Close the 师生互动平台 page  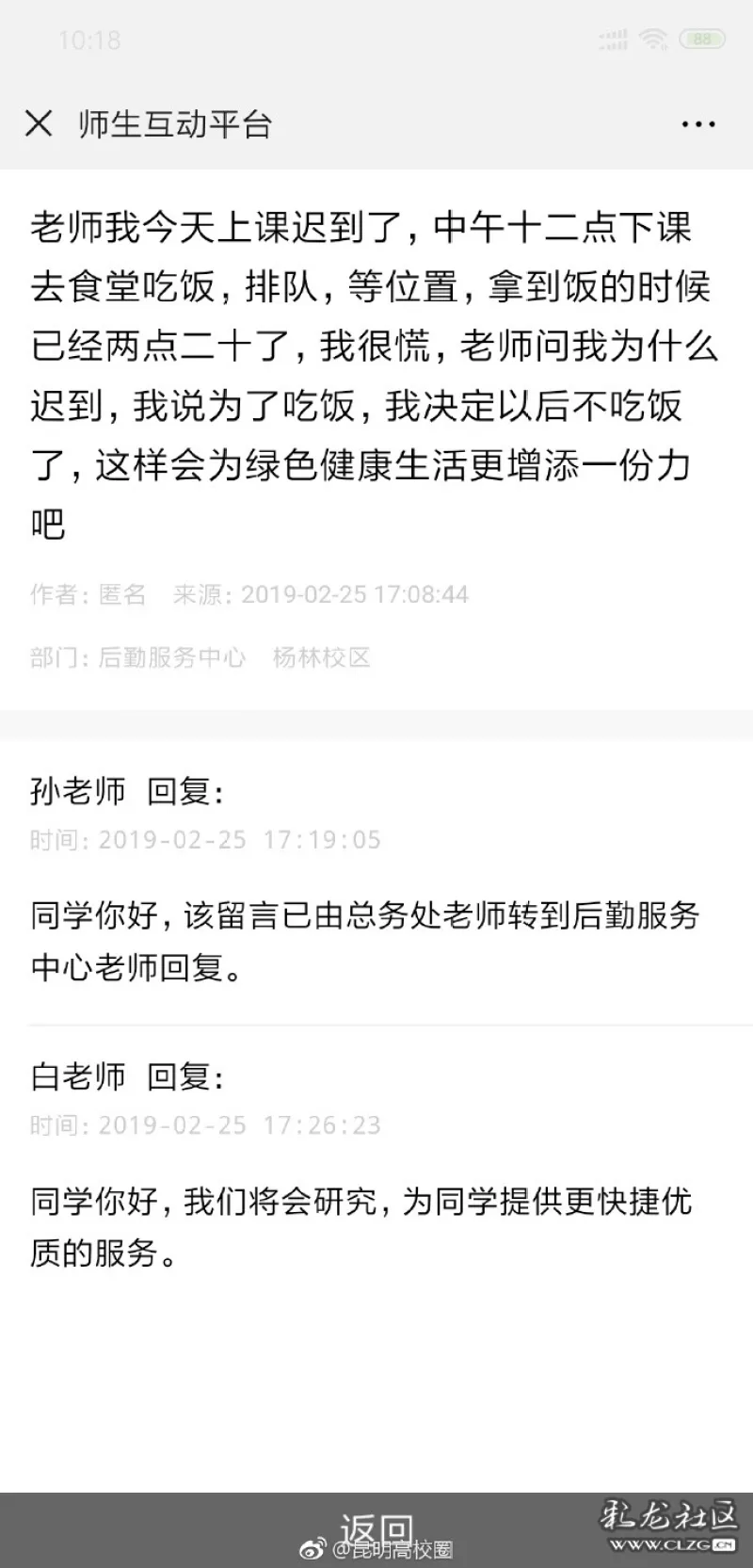coord(39,123)
